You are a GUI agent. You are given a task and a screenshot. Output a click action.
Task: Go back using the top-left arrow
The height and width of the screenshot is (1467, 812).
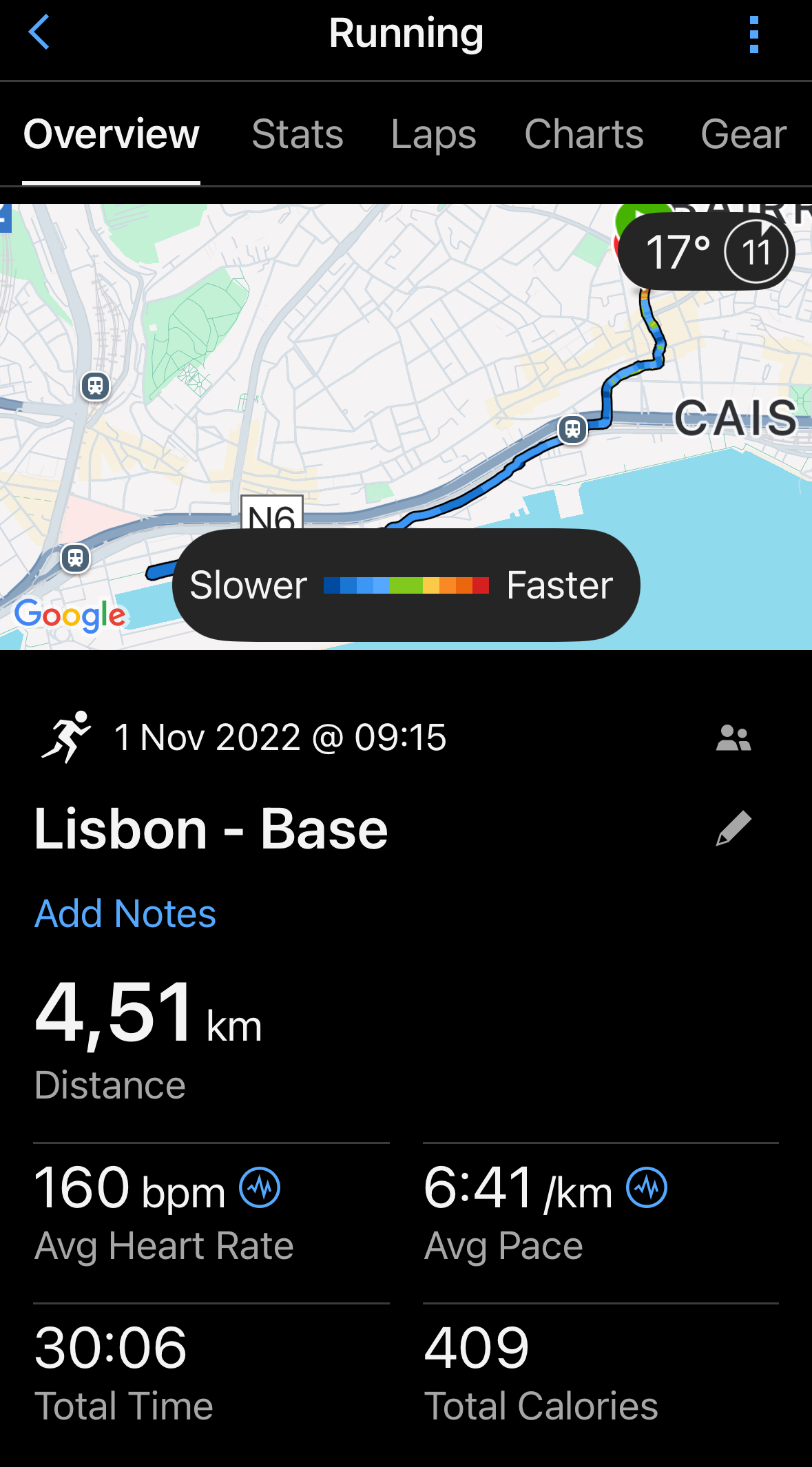tap(39, 32)
